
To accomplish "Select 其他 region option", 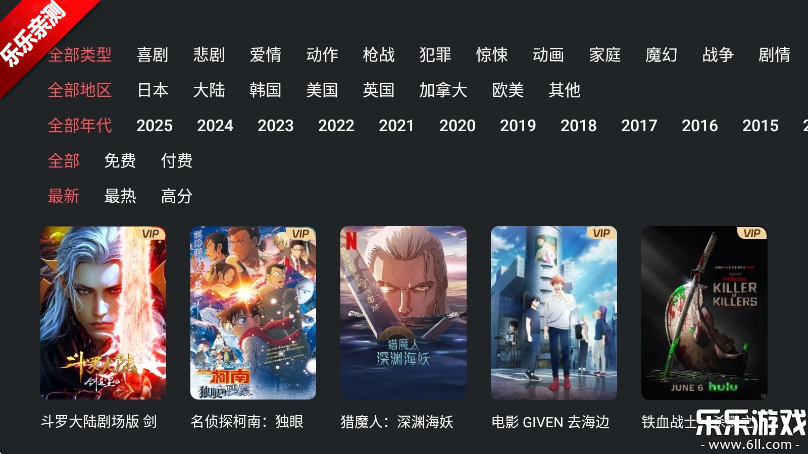I will (x=564, y=90).
